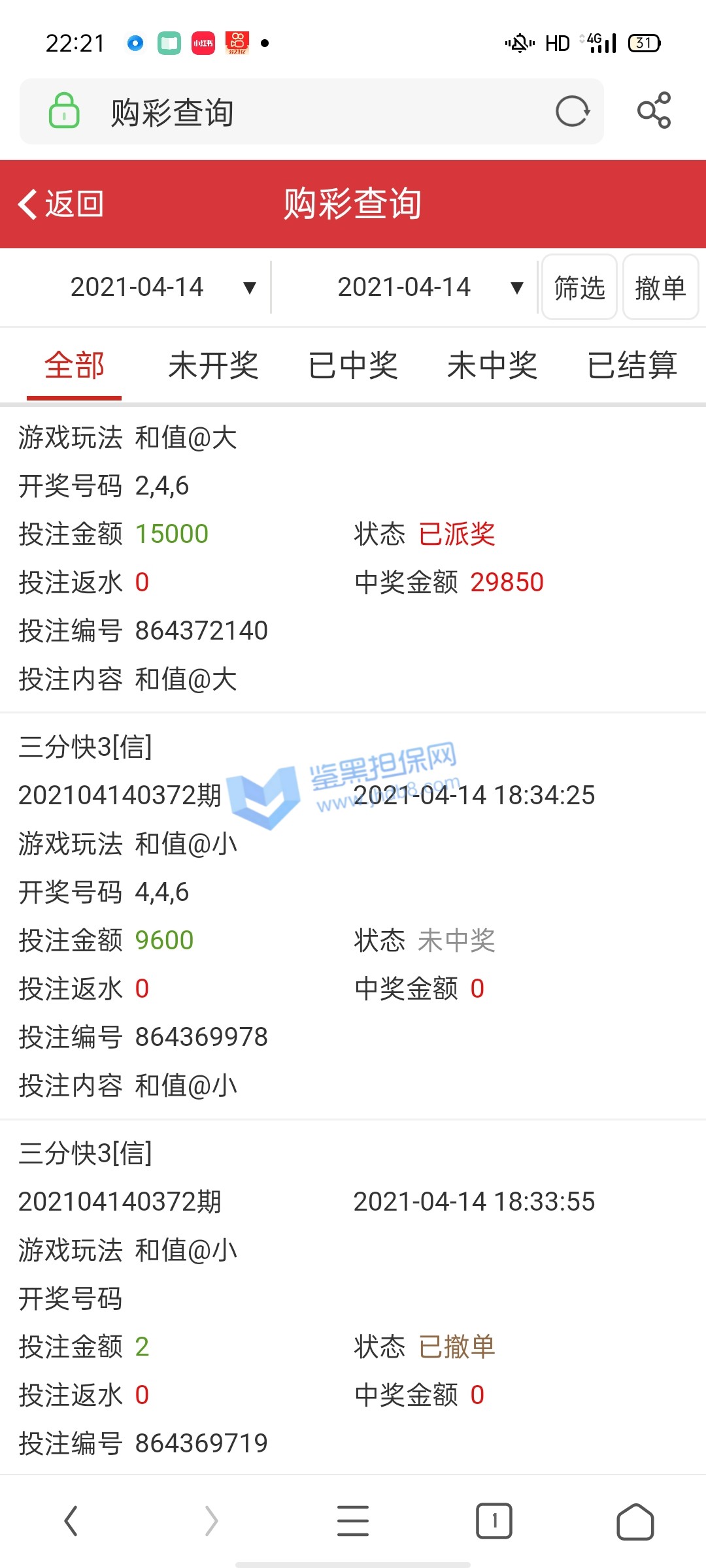Reload the page with the refresh icon
The width and height of the screenshot is (706, 1568).
[572, 112]
